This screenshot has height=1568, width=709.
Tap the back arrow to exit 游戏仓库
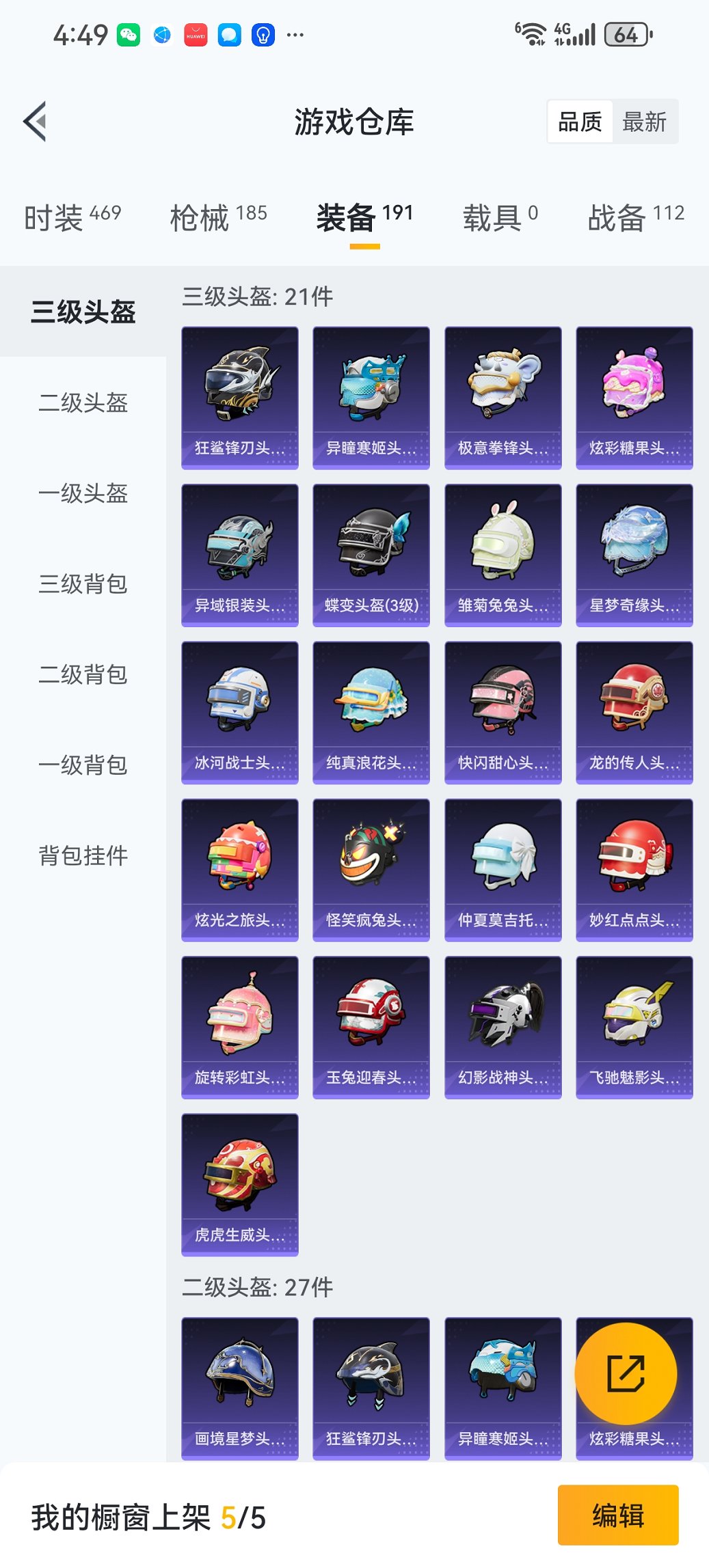pyautogui.click(x=34, y=120)
